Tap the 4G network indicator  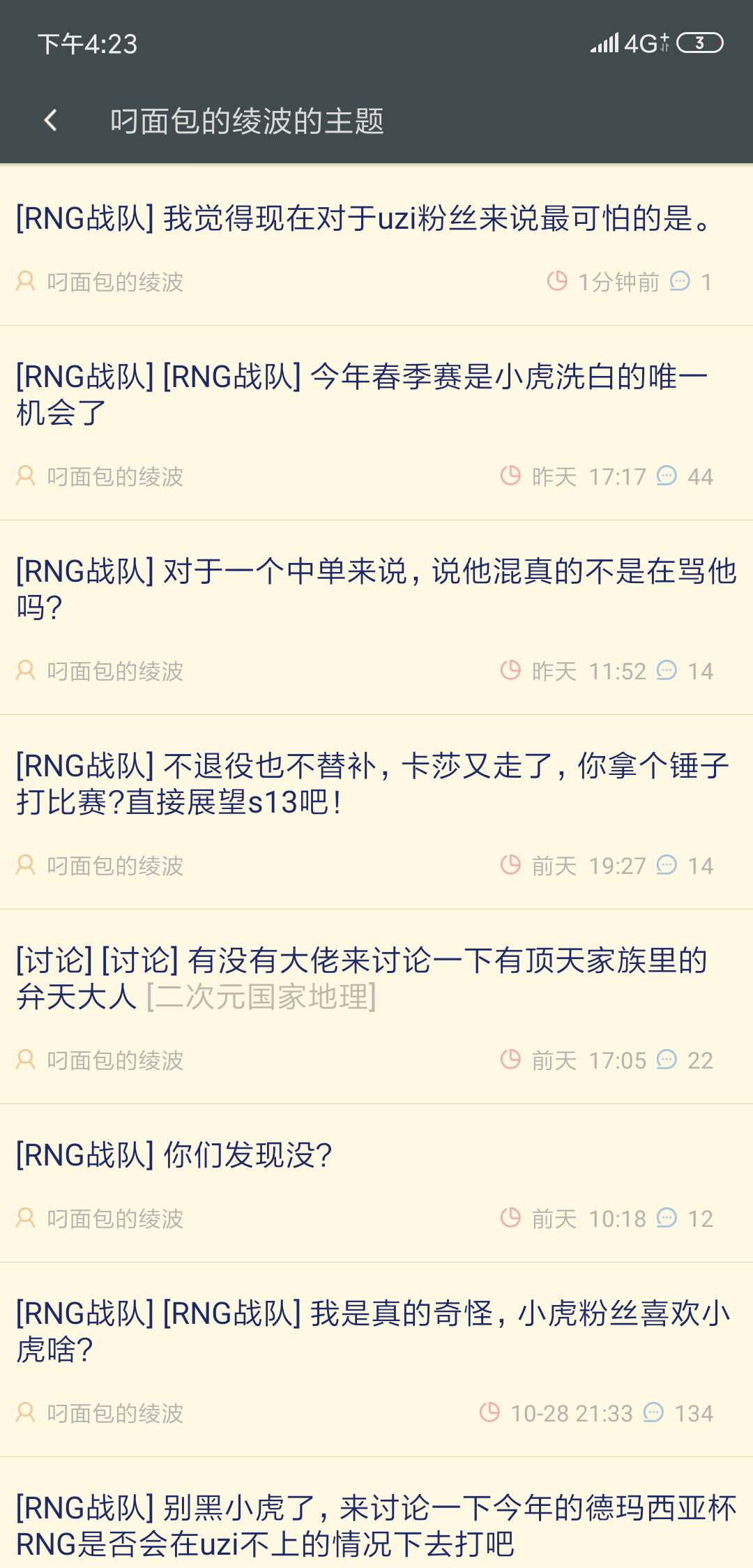(643, 43)
